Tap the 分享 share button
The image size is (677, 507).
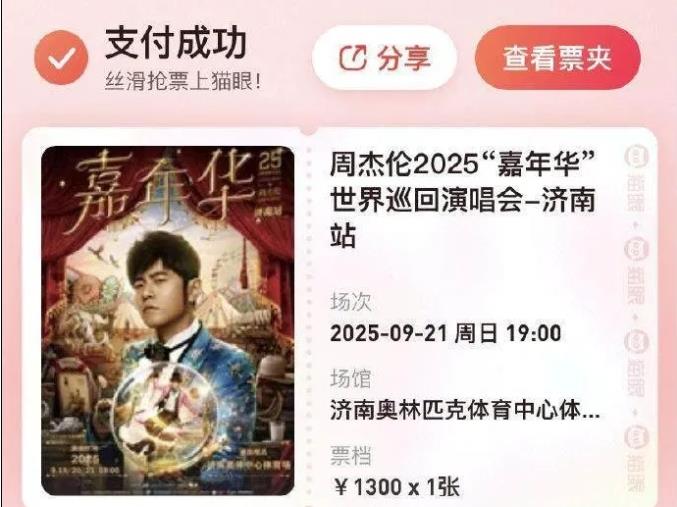(x=385, y=58)
